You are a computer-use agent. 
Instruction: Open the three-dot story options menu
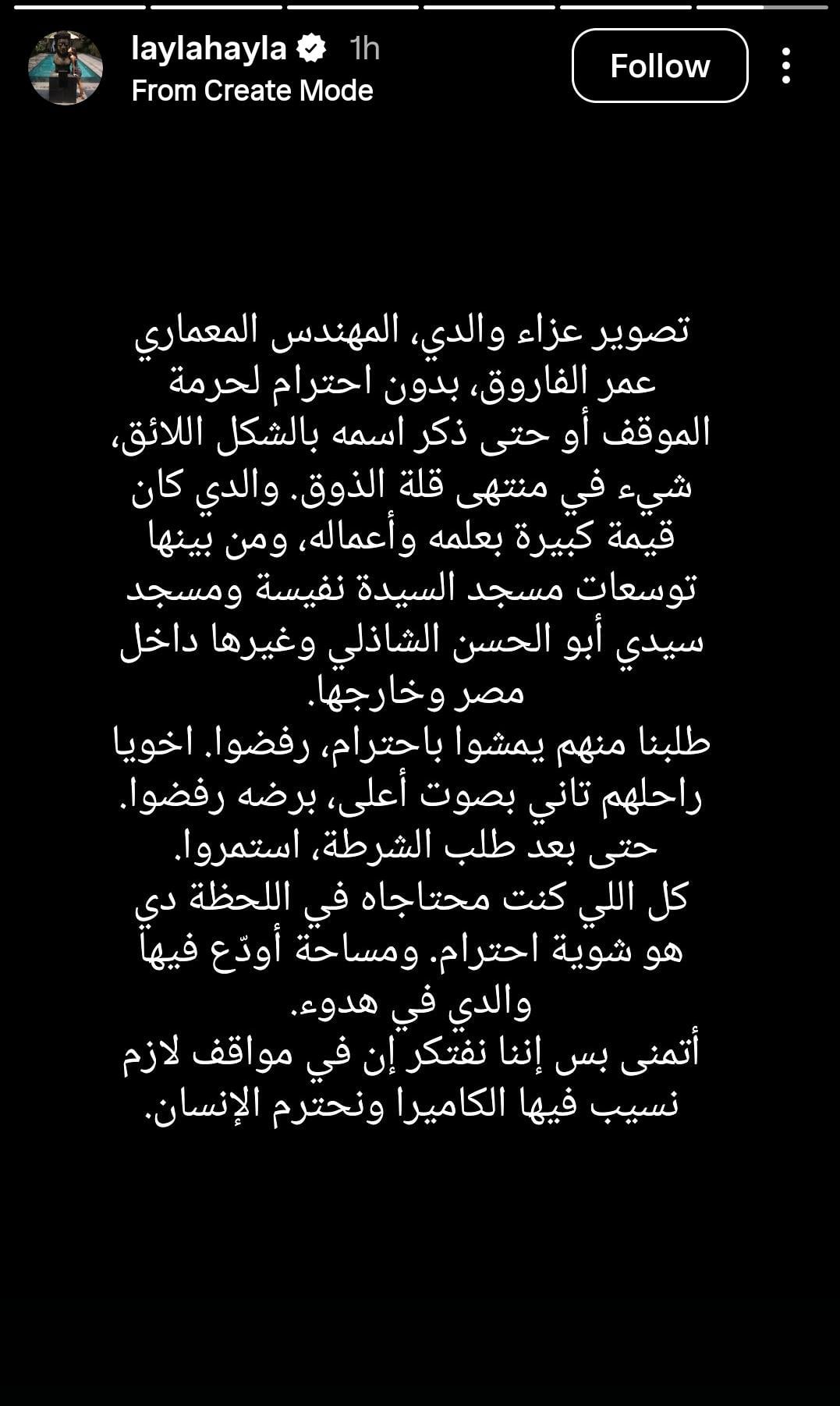(786, 66)
